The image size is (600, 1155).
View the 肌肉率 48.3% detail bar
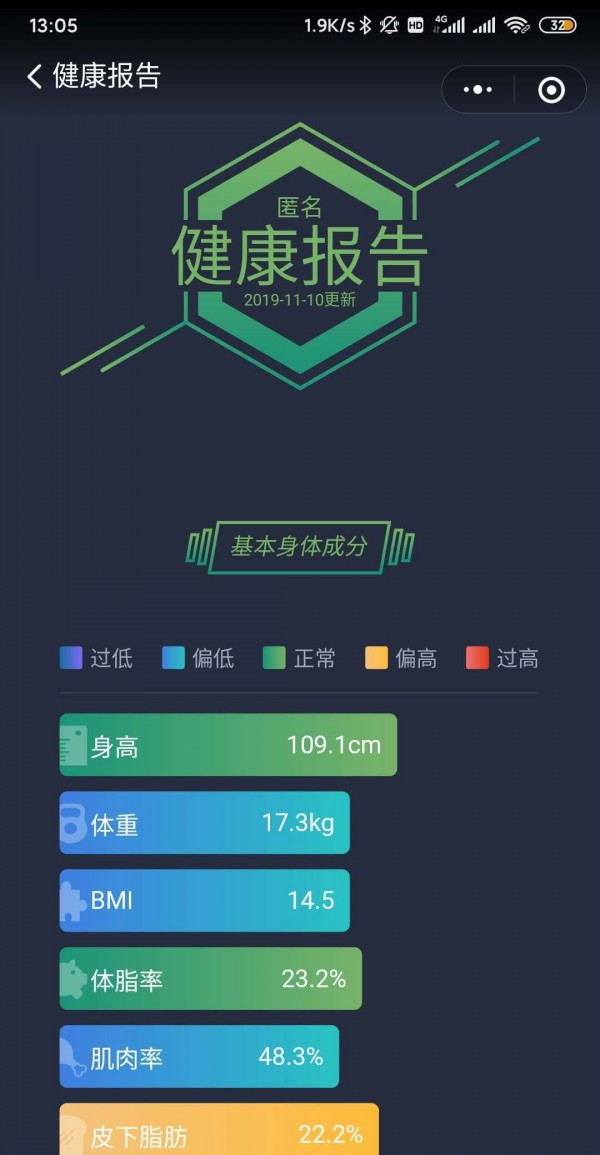(199, 1057)
